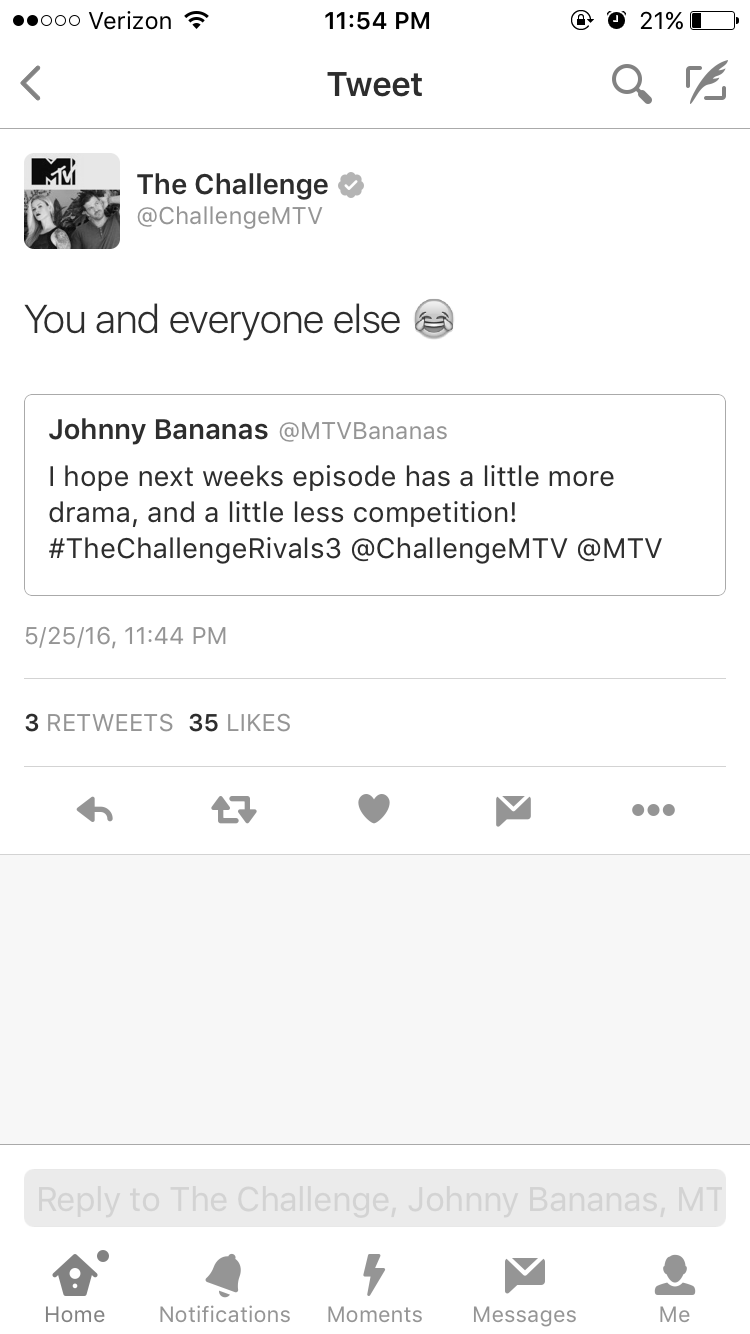The width and height of the screenshot is (750, 1334).
Task: Retweet The Challenge's tweet
Action: point(234,810)
